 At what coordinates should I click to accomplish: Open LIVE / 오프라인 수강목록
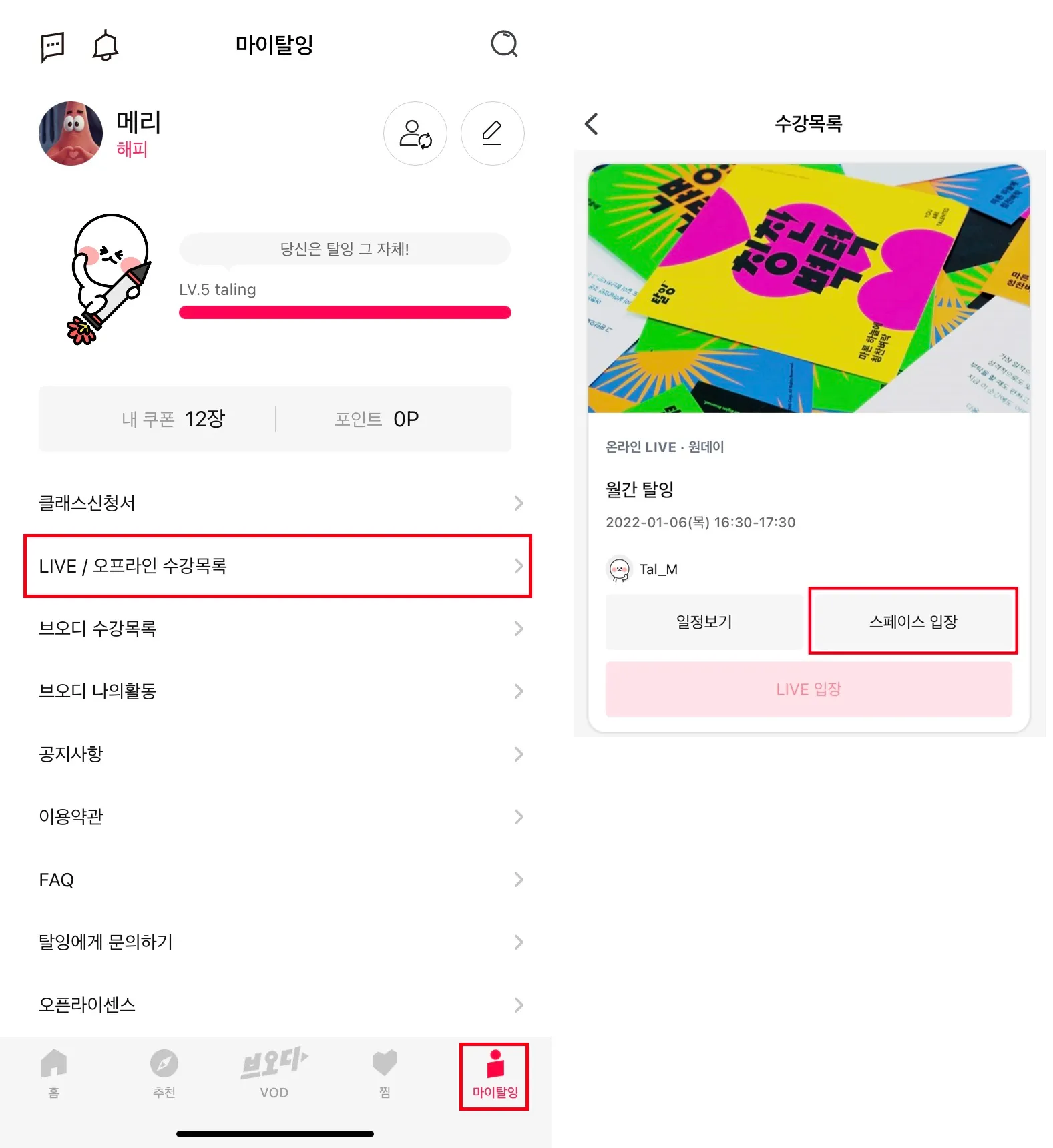click(276, 566)
